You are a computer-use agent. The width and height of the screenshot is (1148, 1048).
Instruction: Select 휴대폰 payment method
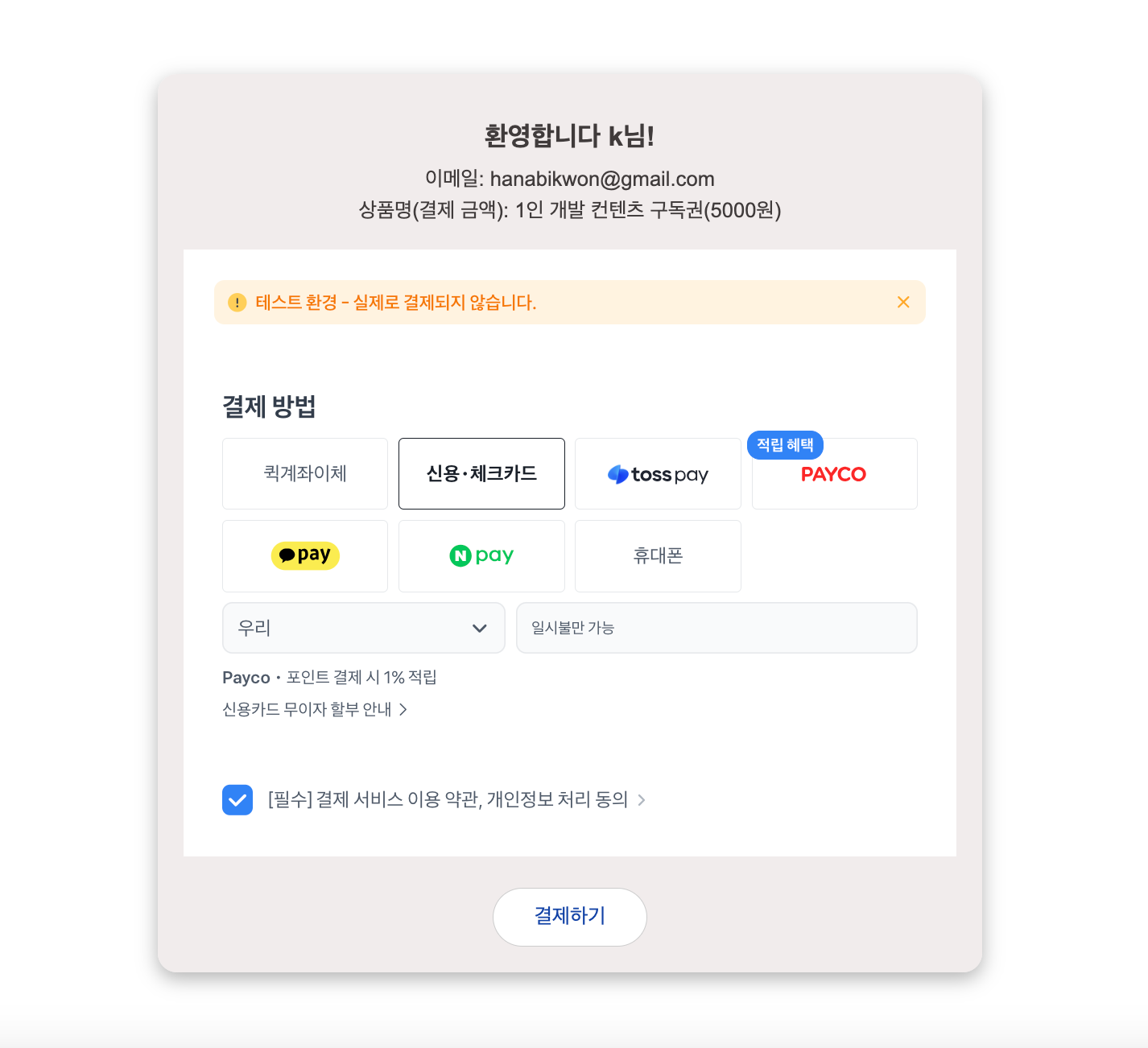click(658, 555)
